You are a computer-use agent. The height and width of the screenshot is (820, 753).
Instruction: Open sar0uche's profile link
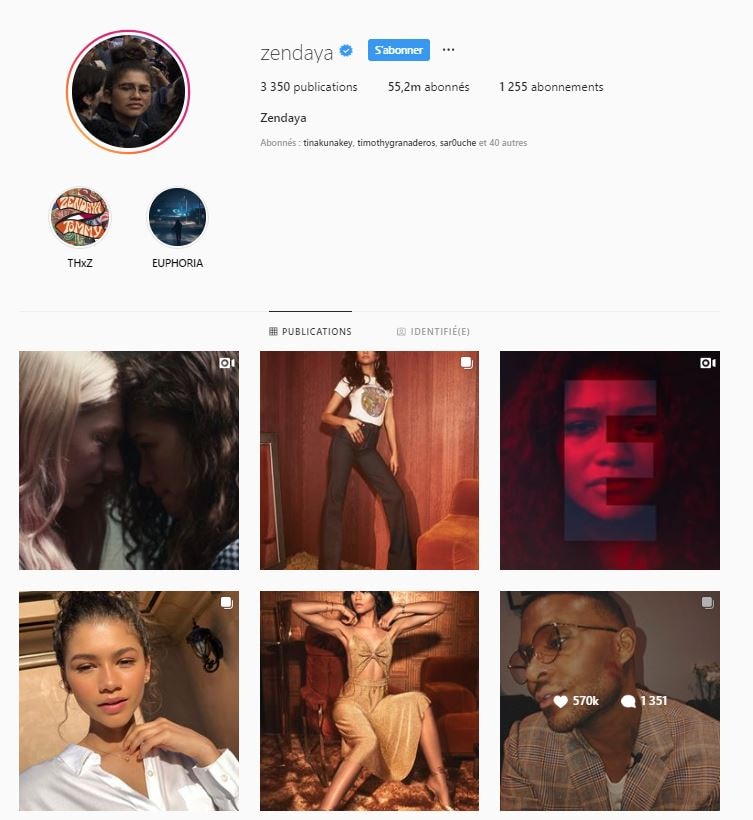point(458,143)
